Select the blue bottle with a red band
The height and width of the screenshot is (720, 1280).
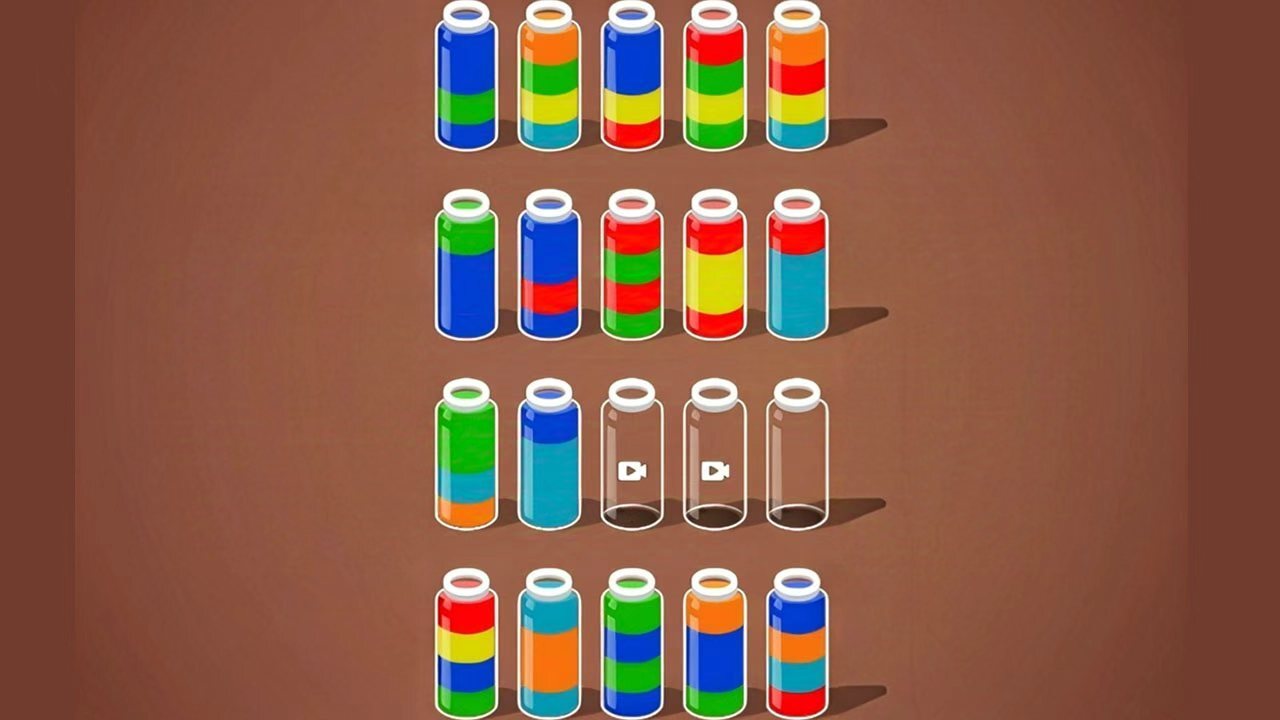pos(549,272)
